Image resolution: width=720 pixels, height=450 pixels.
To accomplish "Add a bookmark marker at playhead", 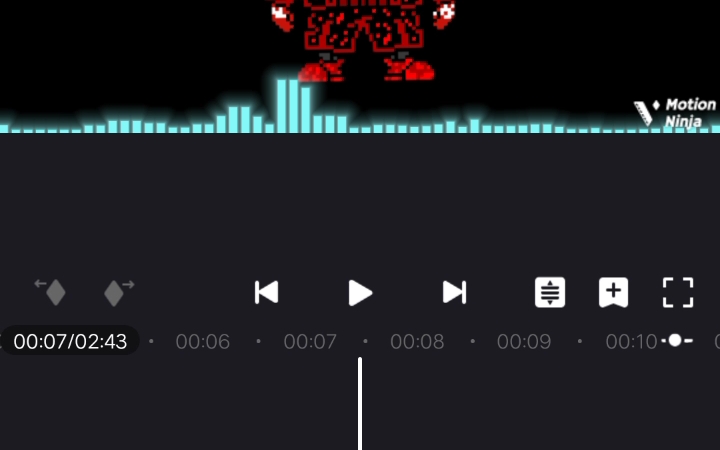I will tap(613, 292).
